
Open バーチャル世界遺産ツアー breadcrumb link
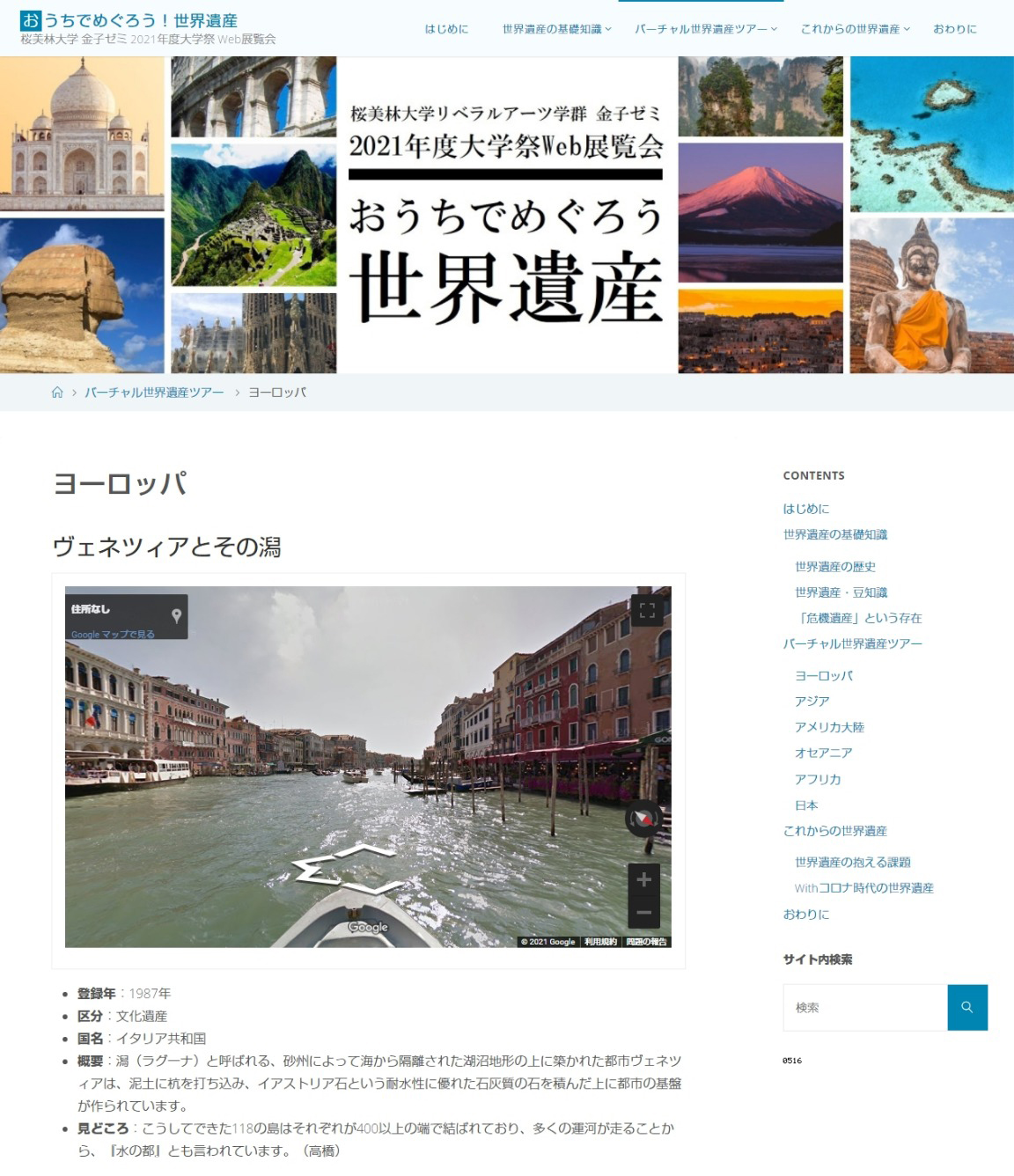pos(154,393)
